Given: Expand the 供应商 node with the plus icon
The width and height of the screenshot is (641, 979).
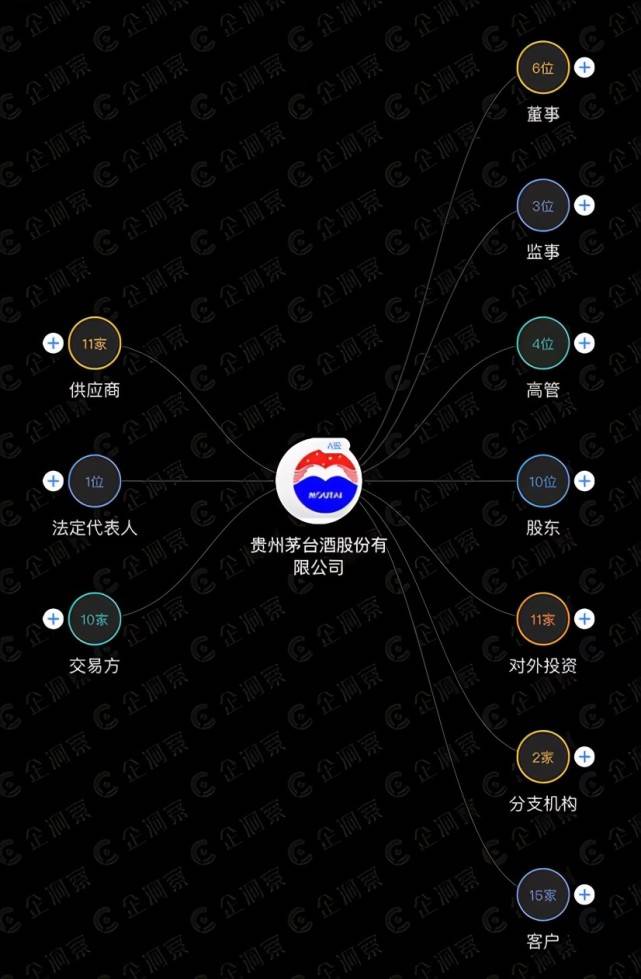Looking at the screenshot, I should coord(53,343).
